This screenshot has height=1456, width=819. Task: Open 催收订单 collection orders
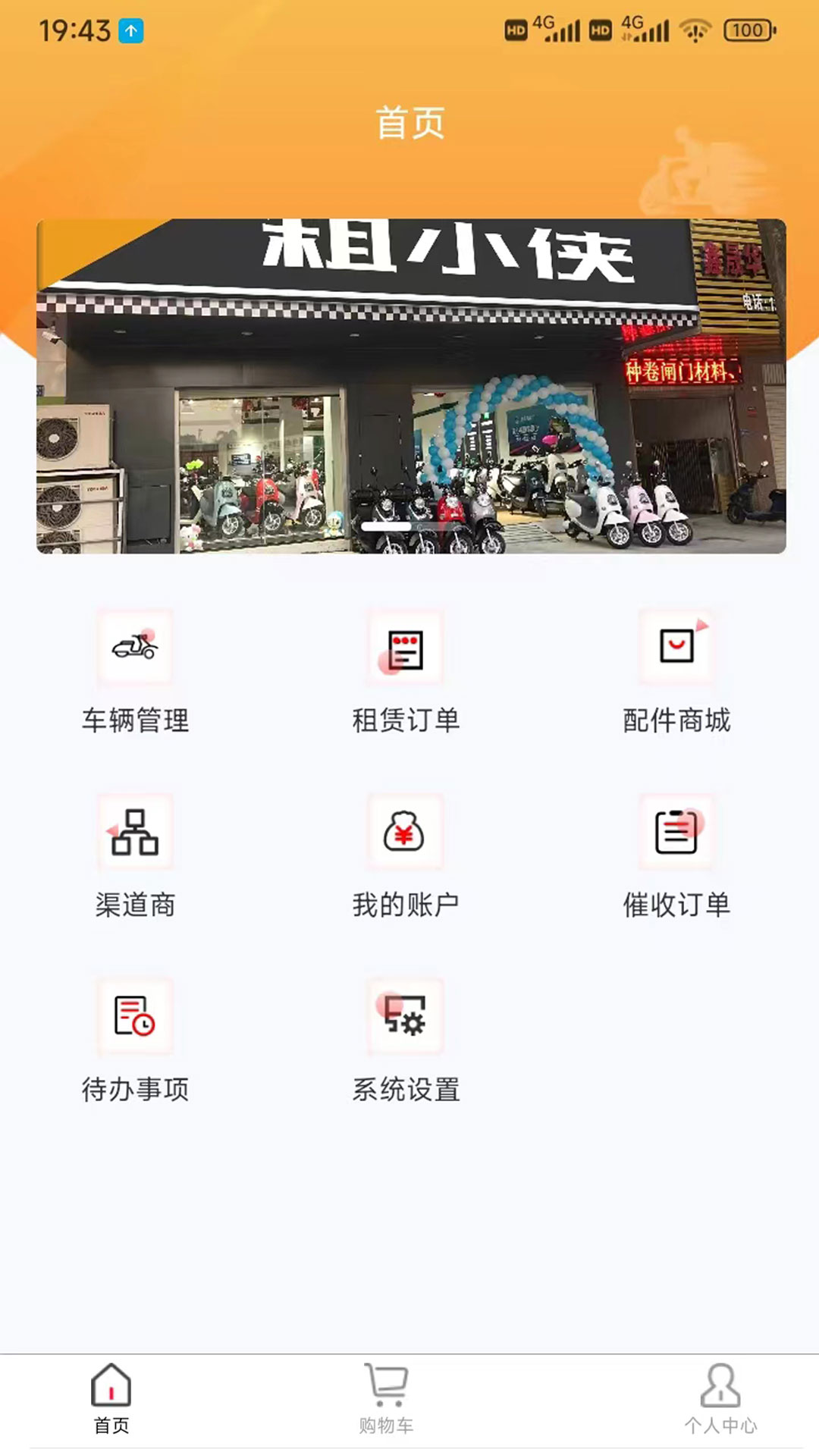tap(676, 857)
